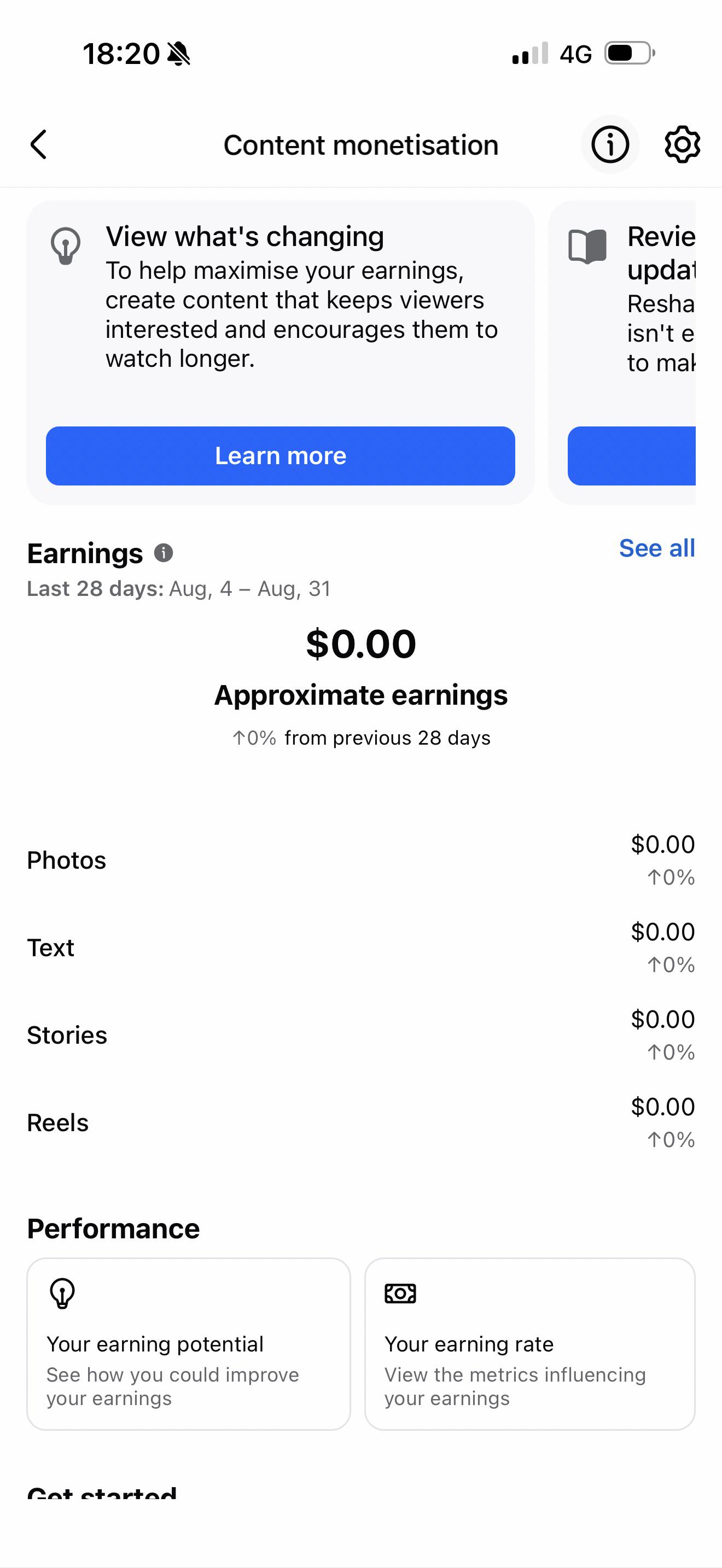The image size is (722, 1568).
Task: Open Your earning rate card
Action: 529,1344
